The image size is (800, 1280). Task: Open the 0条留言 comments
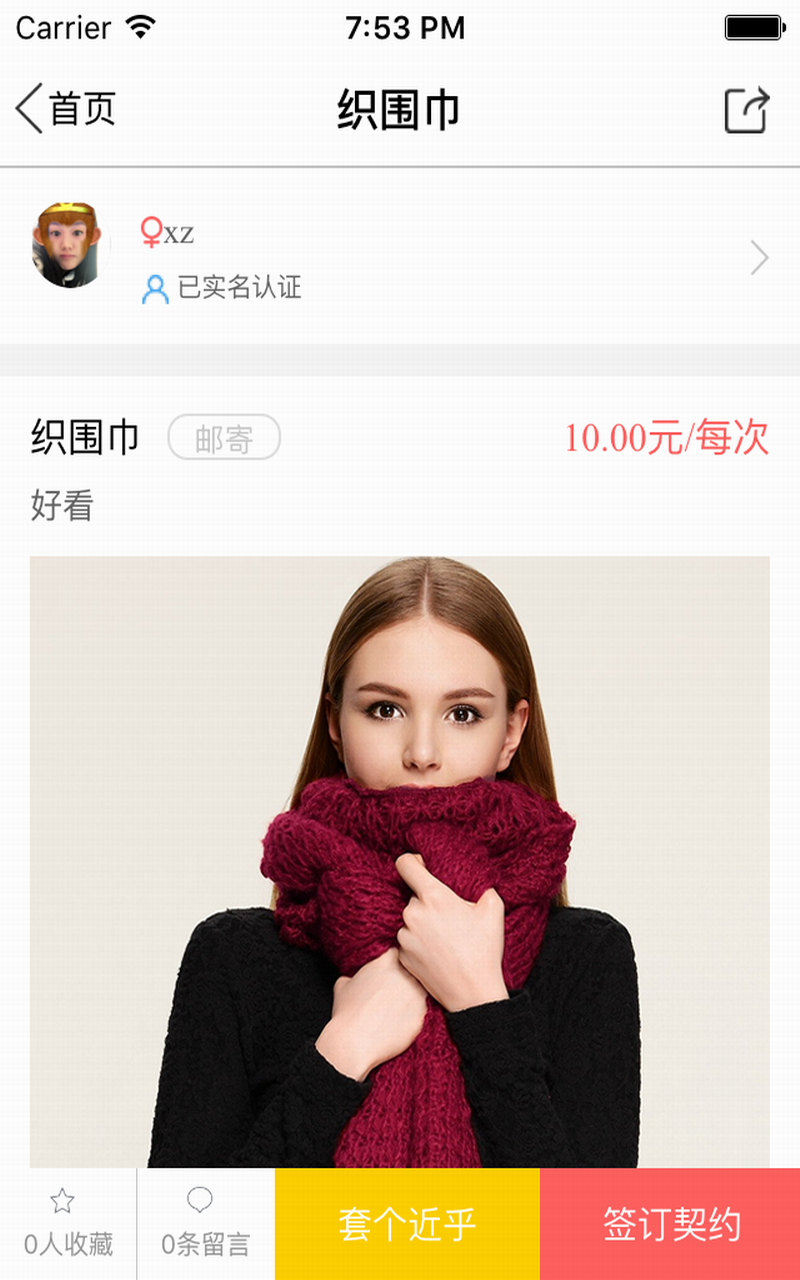206,1224
